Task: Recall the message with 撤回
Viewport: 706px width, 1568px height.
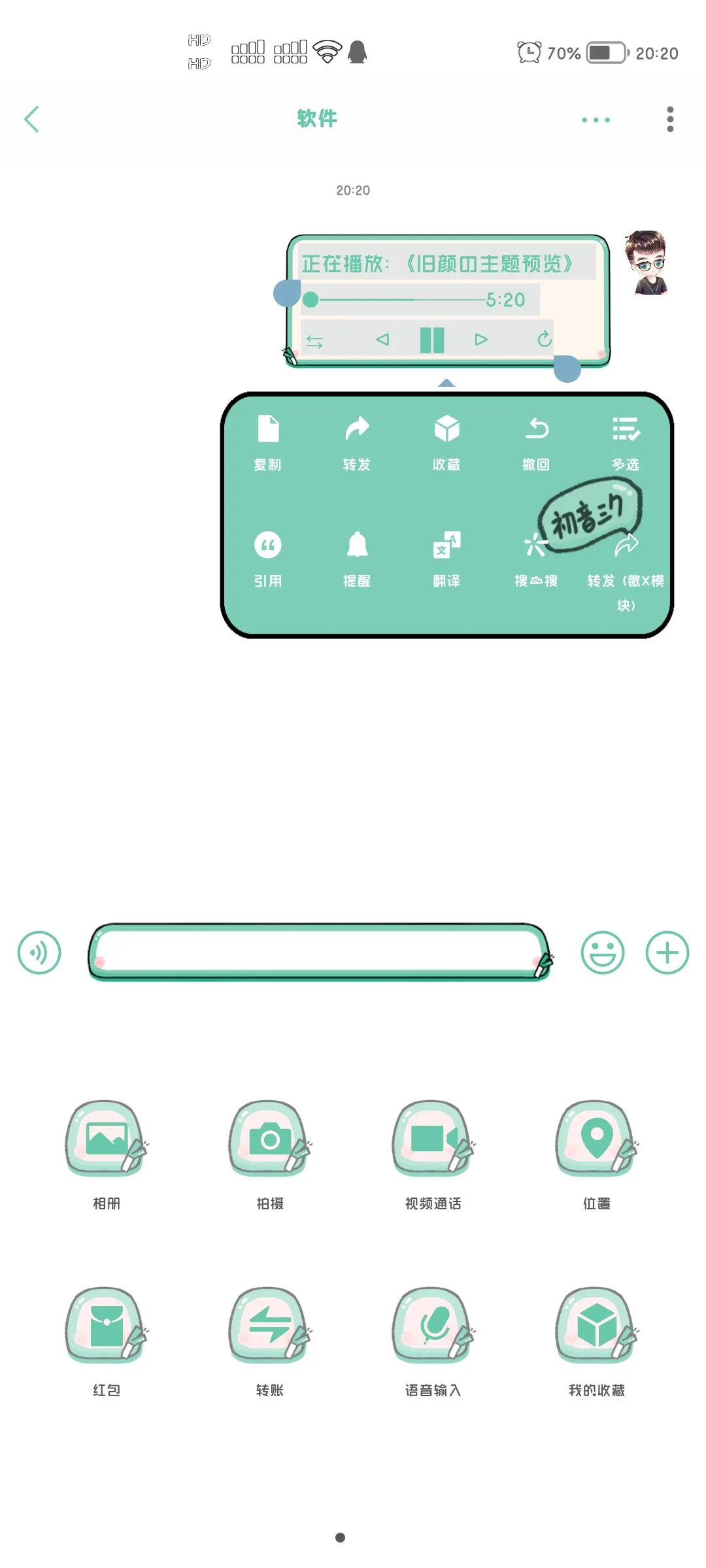Action: pyautogui.click(x=536, y=442)
